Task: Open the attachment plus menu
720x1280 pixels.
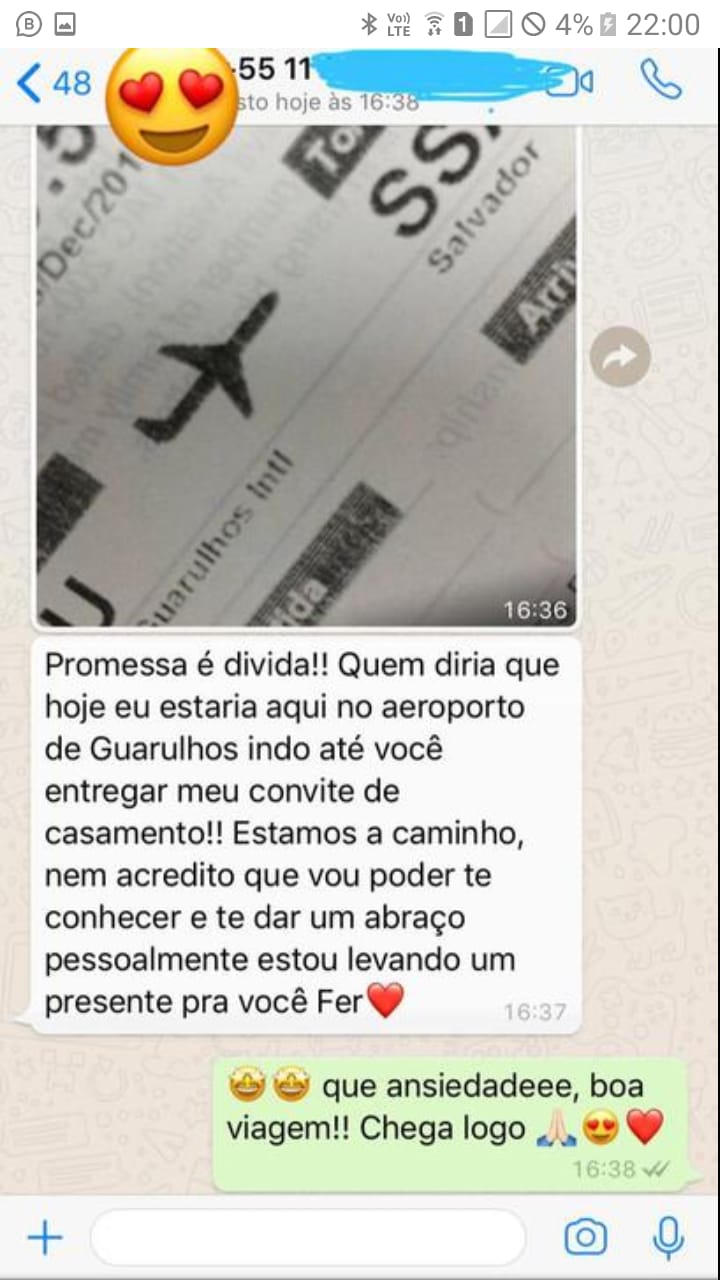Action: [x=44, y=1238]
